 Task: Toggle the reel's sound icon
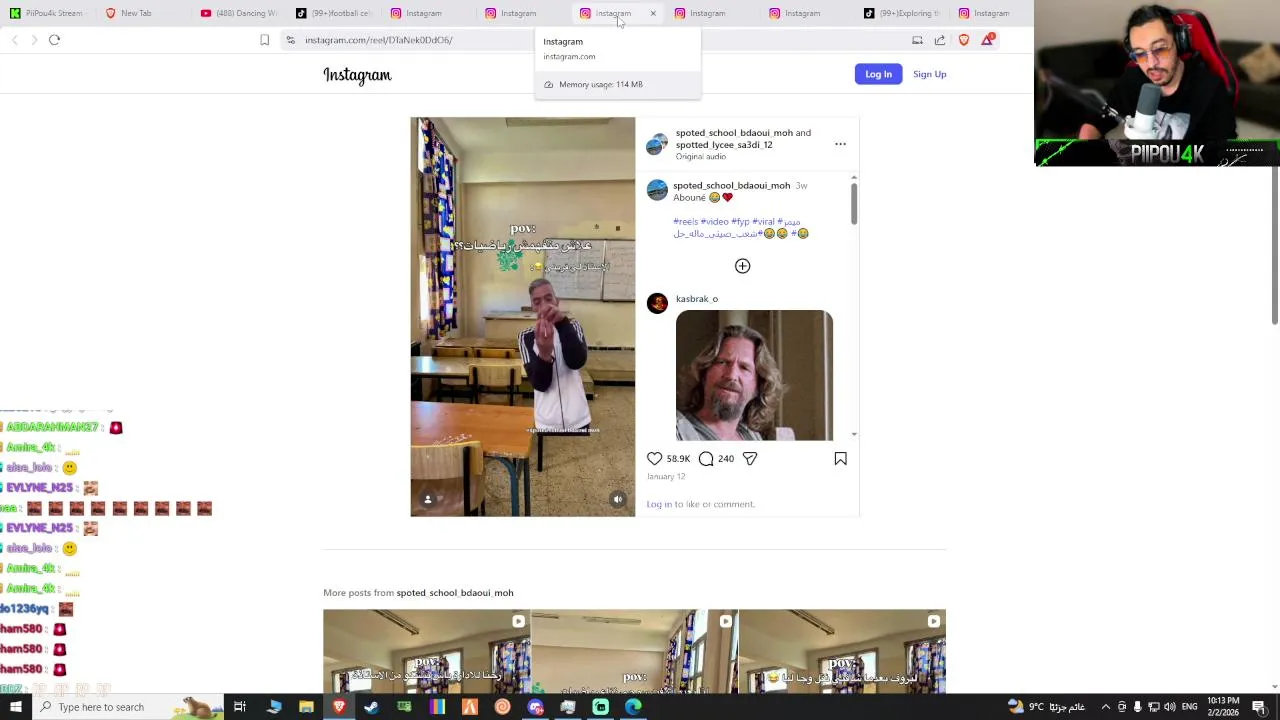tap(617, 499)
